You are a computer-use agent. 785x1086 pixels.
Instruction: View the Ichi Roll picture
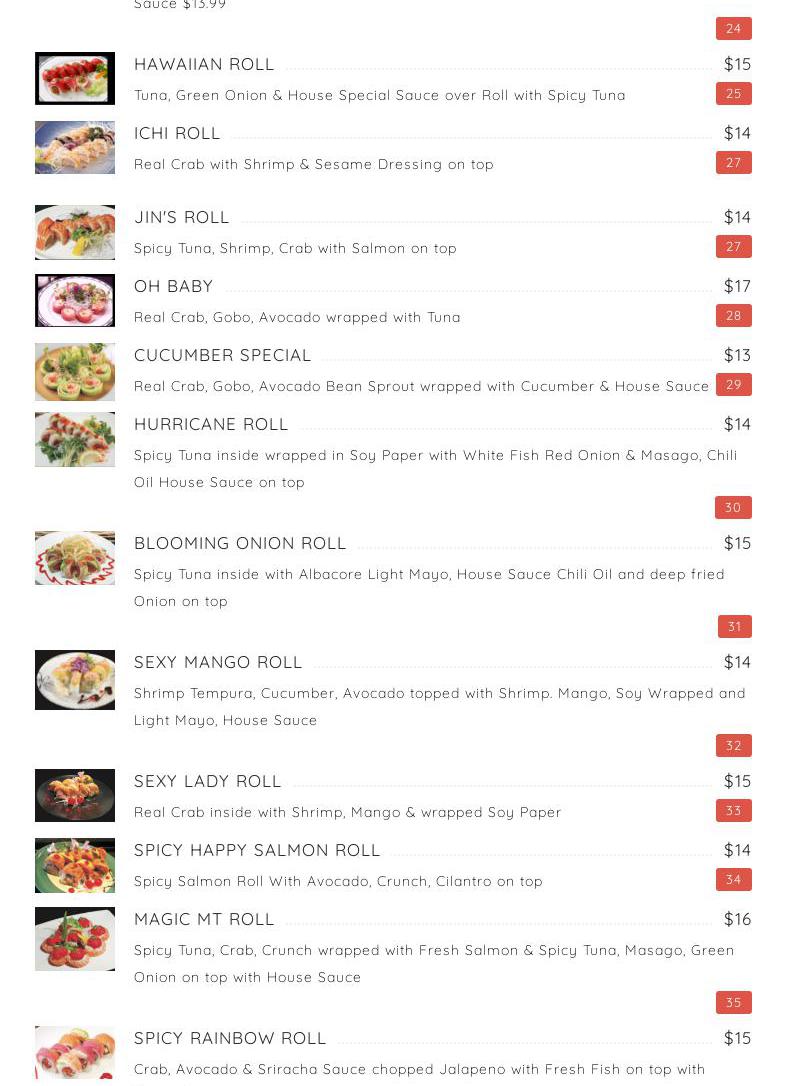coord(75,147)
